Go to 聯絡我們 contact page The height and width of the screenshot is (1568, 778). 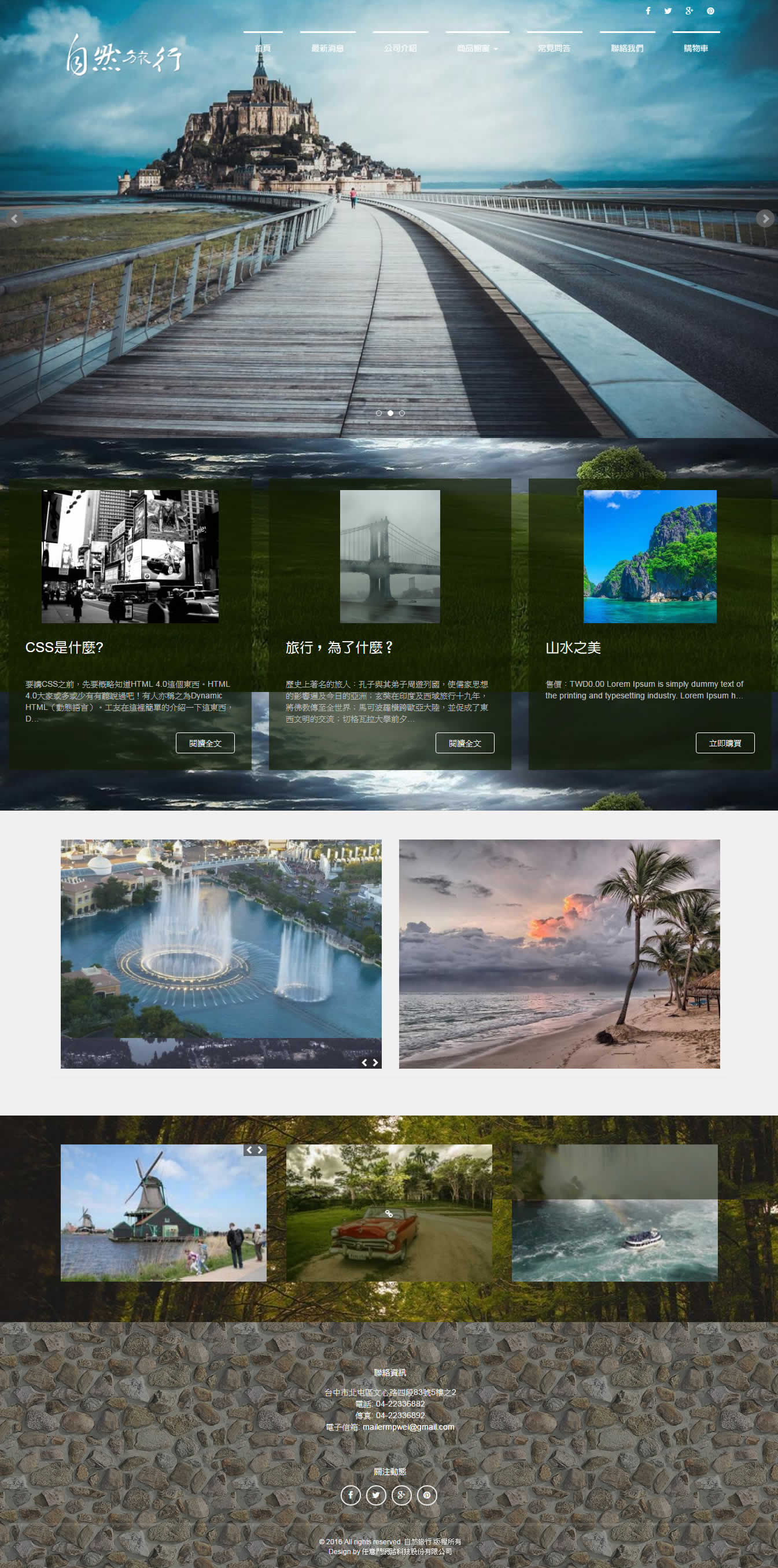tap(627, 48)
